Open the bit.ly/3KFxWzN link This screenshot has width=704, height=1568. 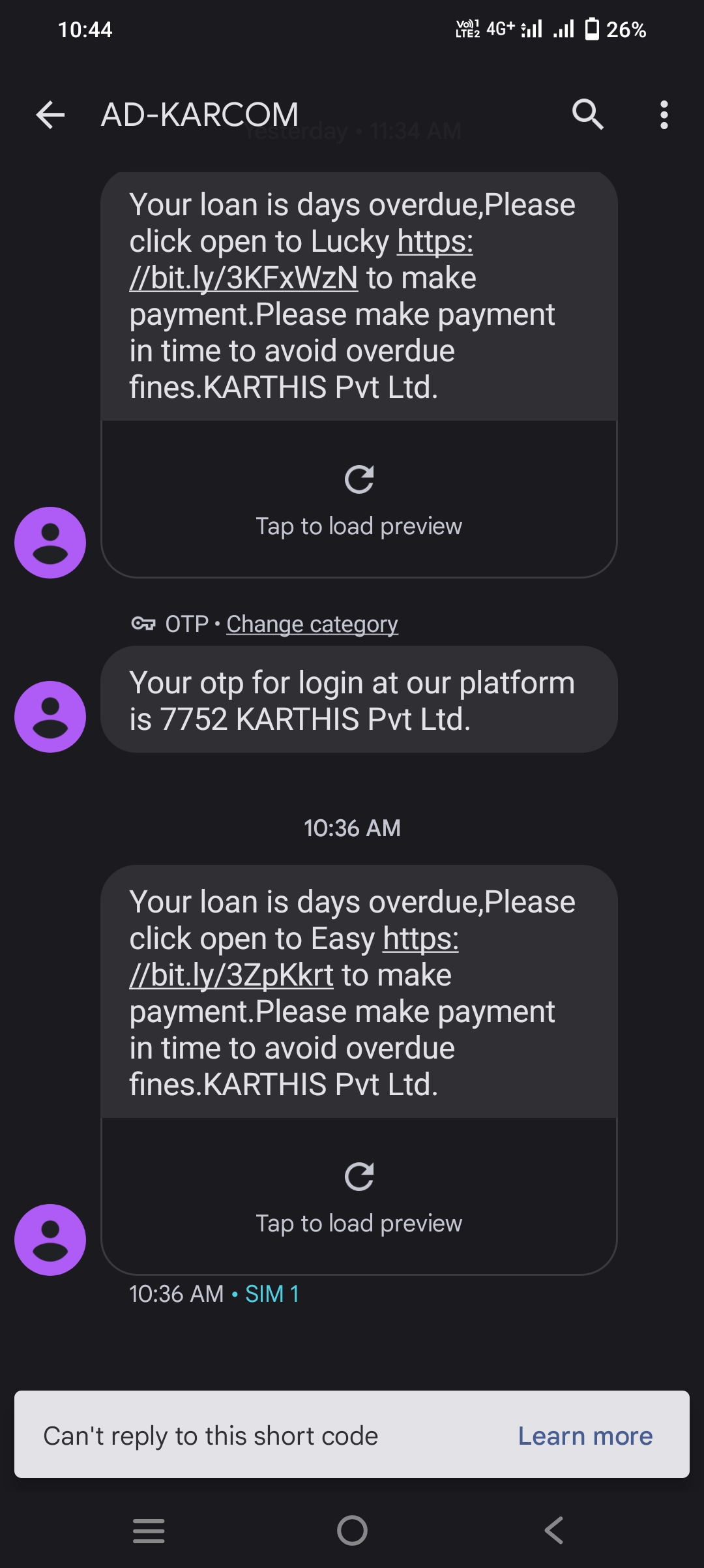pyautogui.click(x=244, y=279)
